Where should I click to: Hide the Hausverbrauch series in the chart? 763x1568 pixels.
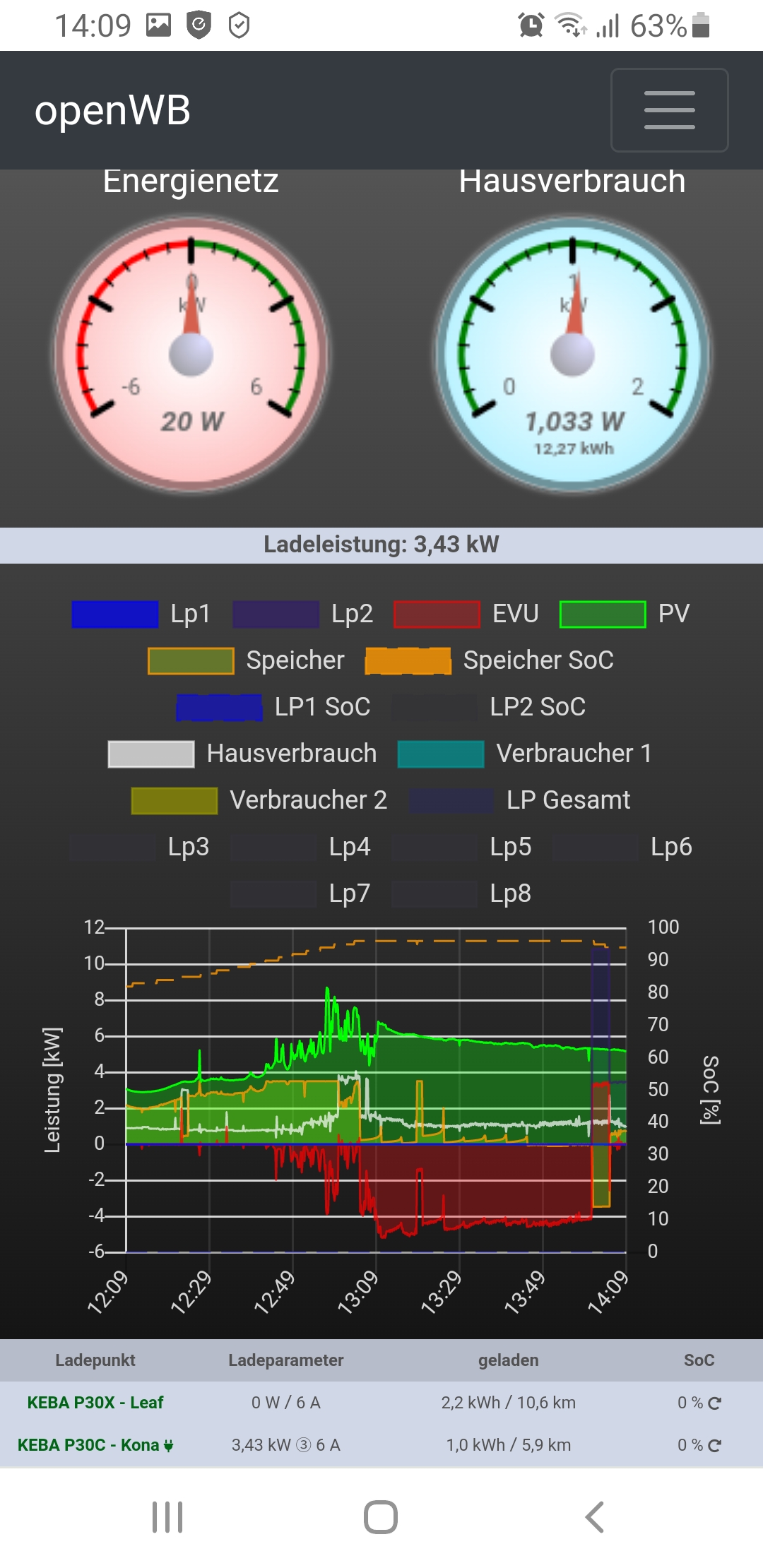click(242, 754)
